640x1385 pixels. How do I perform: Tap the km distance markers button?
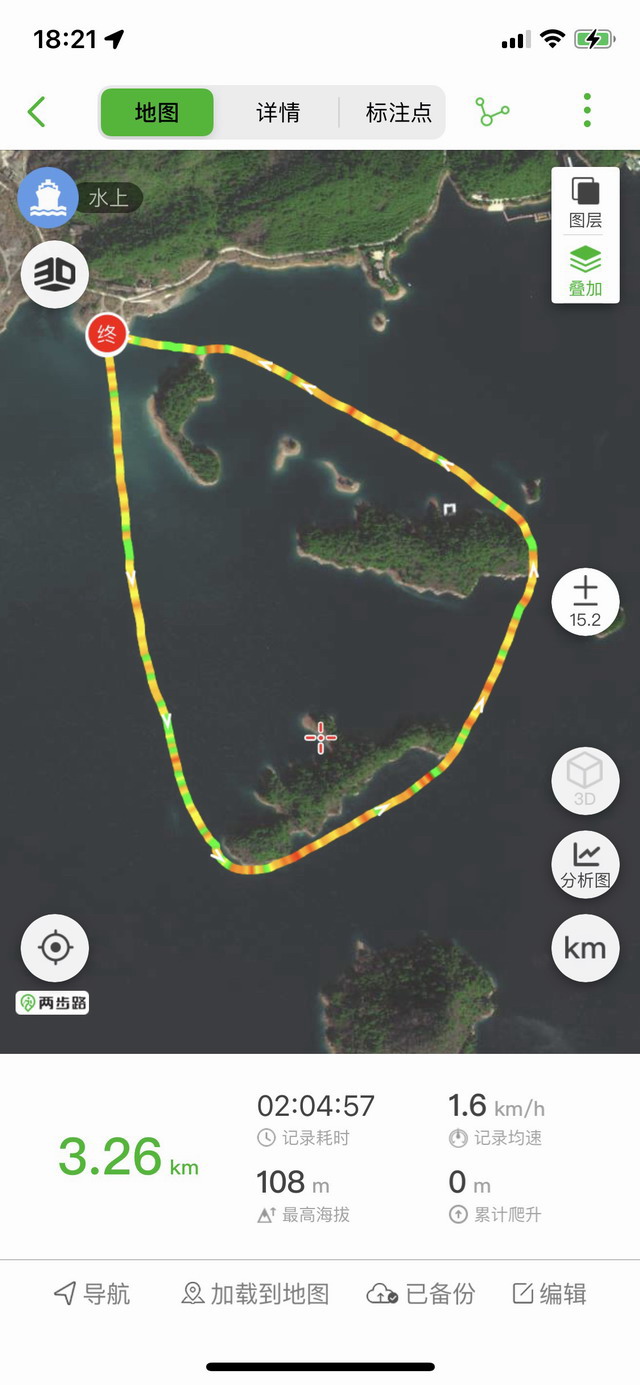[585, 947]
